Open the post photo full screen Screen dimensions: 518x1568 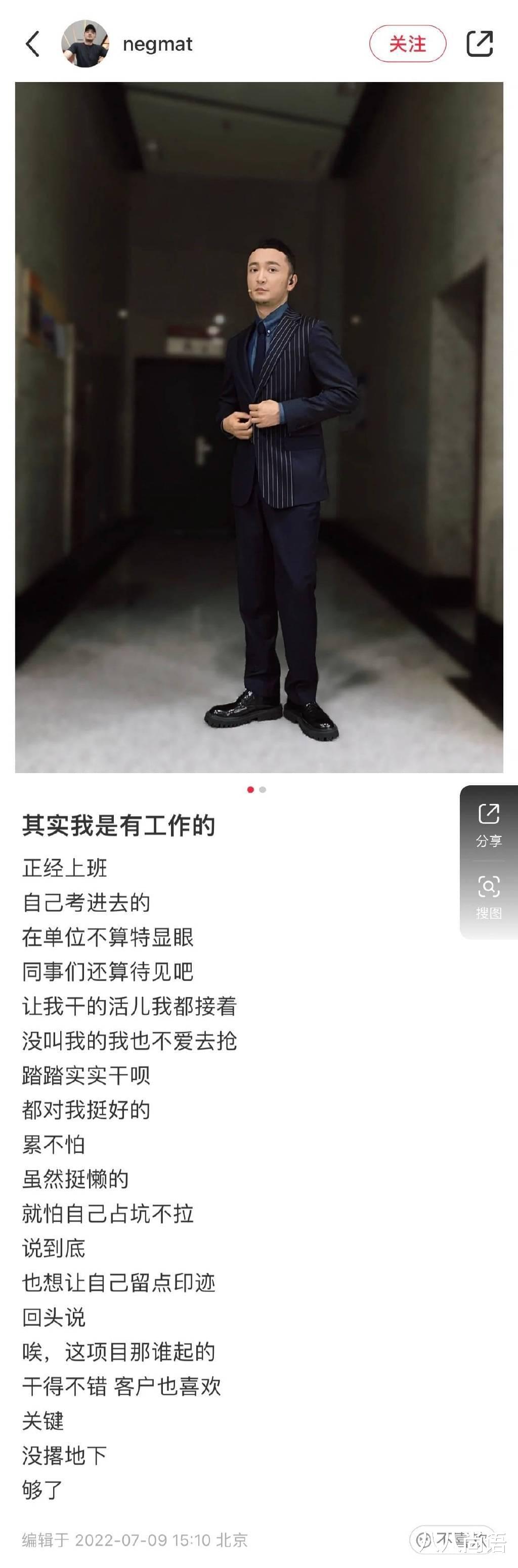tap(259, 427)
